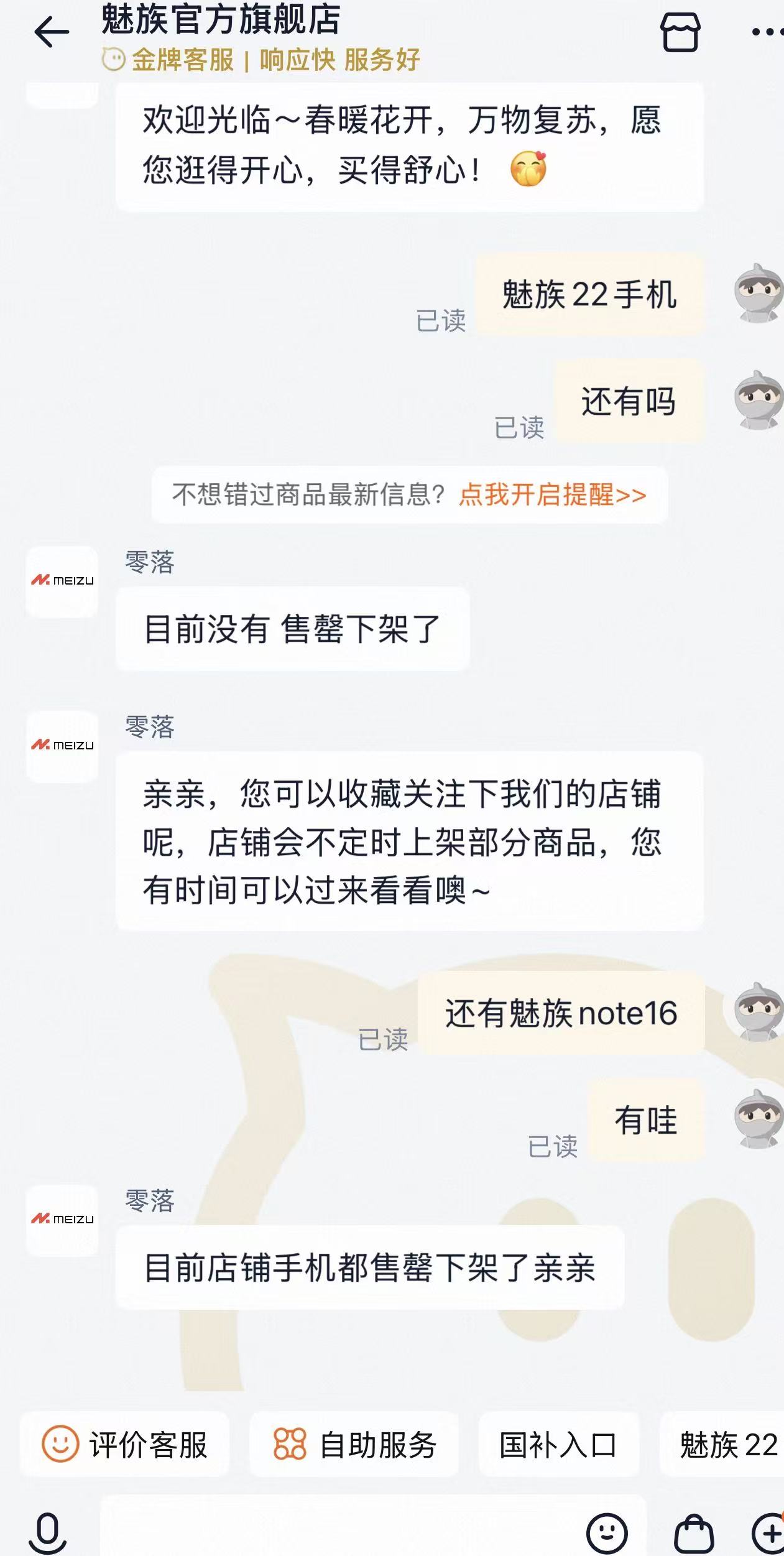Open the store shop icon
Image resolution: width=784 pixels, height=1556 pixels.
coord(680,32)
